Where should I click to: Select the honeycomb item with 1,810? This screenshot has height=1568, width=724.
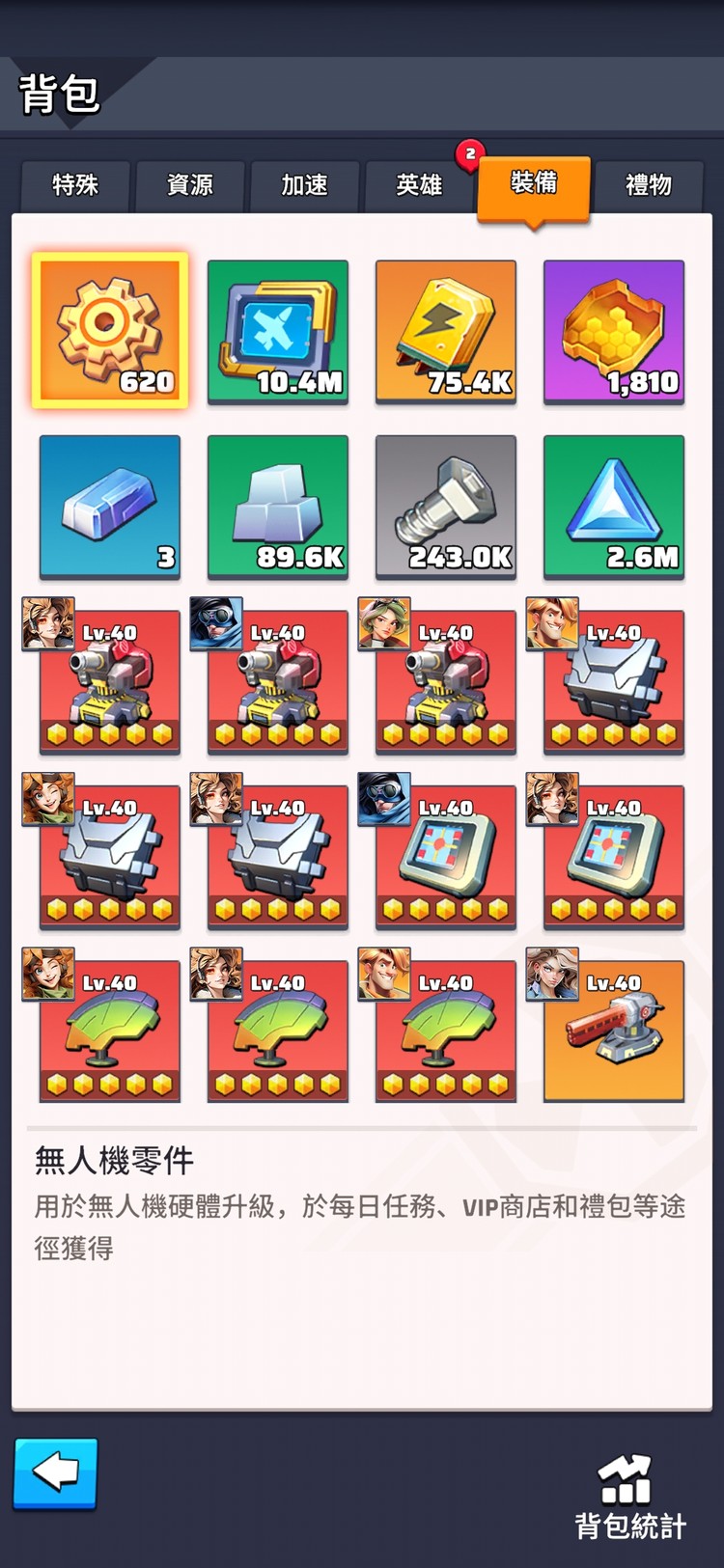[x=614, y=331]
